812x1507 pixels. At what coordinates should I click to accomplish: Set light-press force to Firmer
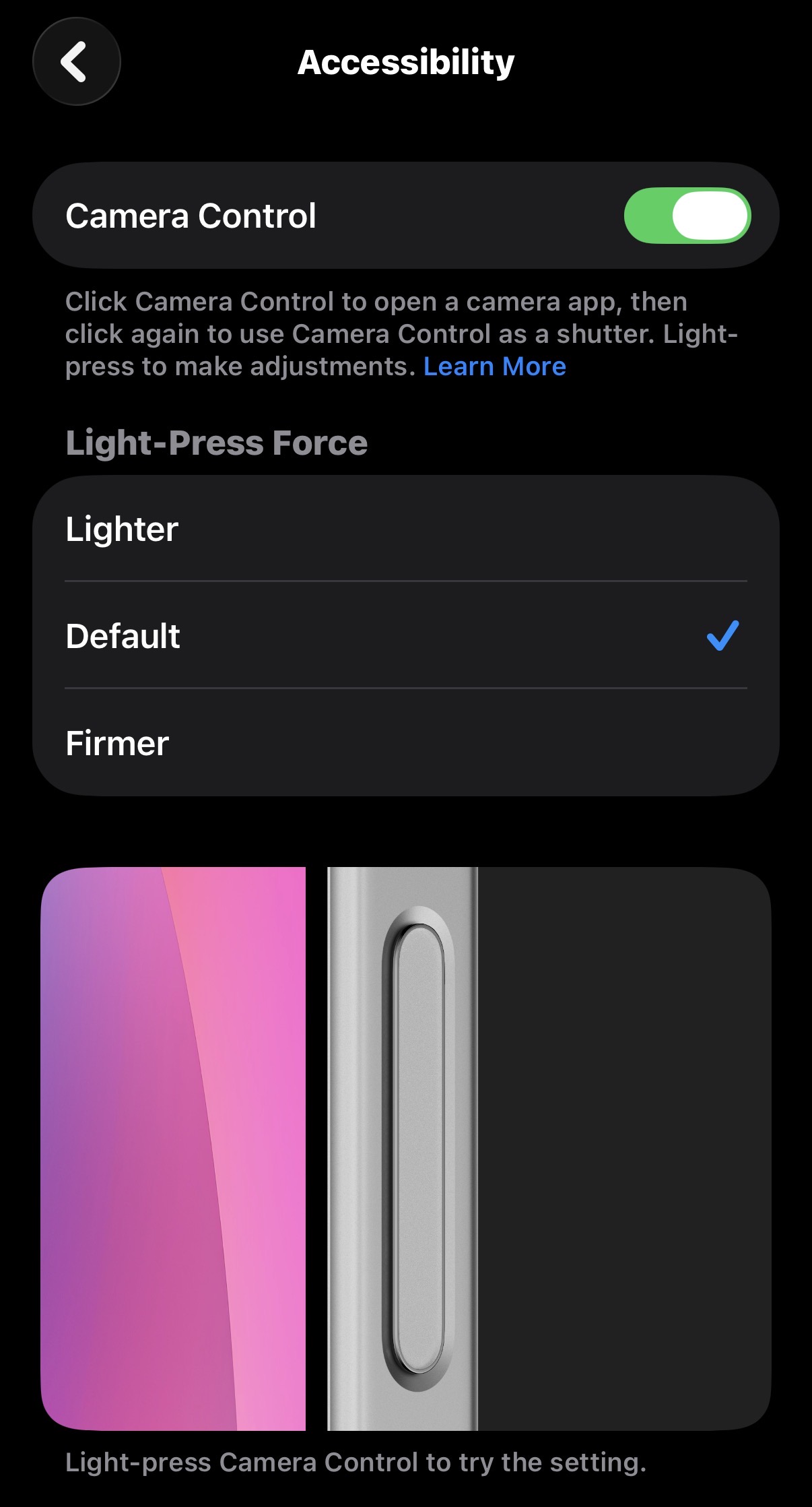tap(406, 742)
